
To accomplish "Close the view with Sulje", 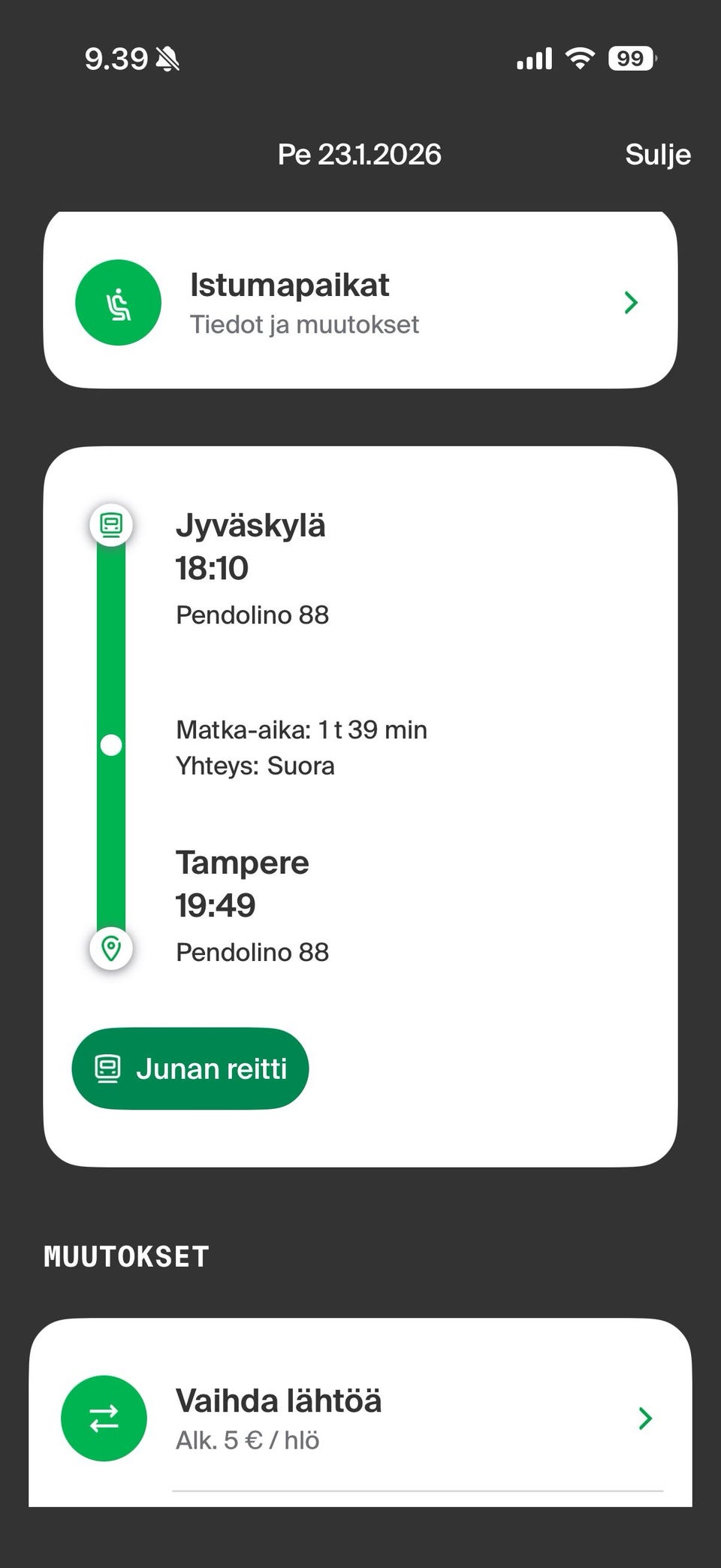I will click(x=657, y=154).
